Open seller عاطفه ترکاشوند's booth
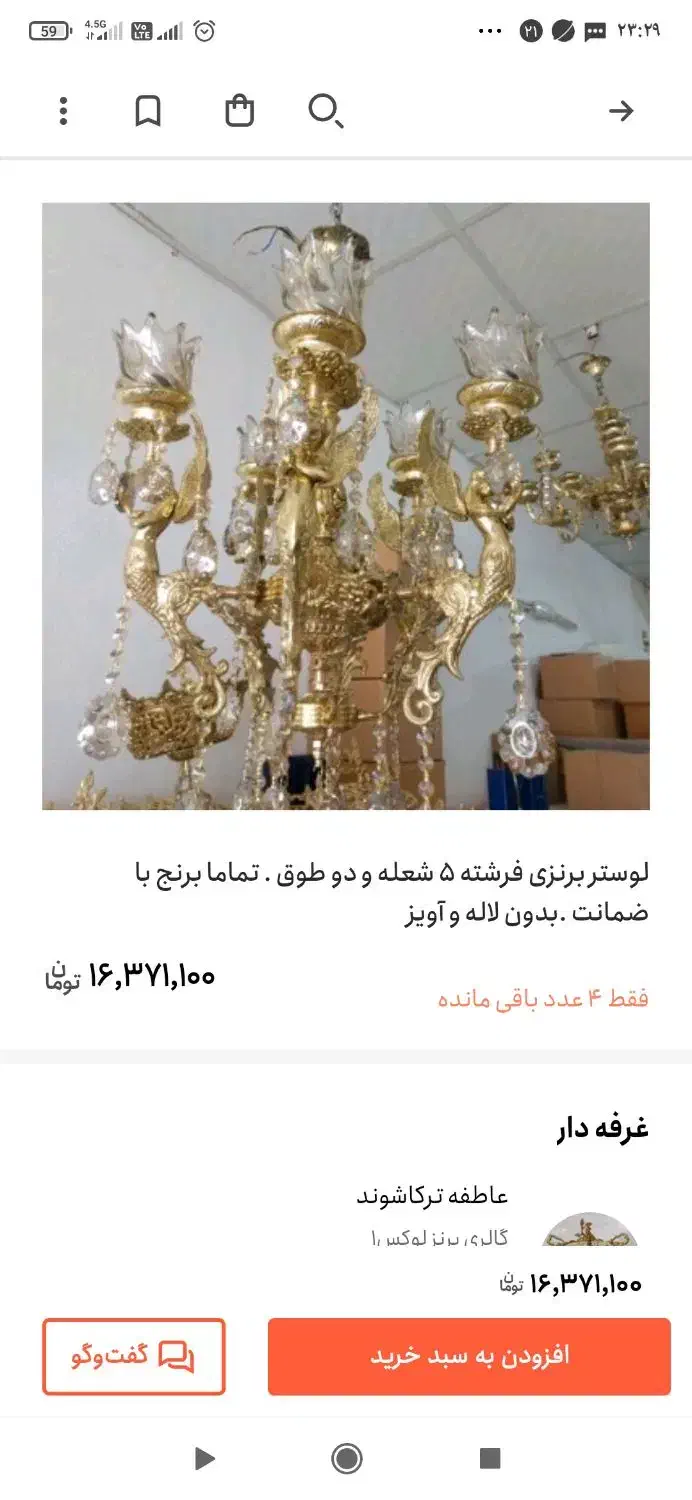Screen dimensions: 692x1500 pyautogui.click(x=433, y=1196)
